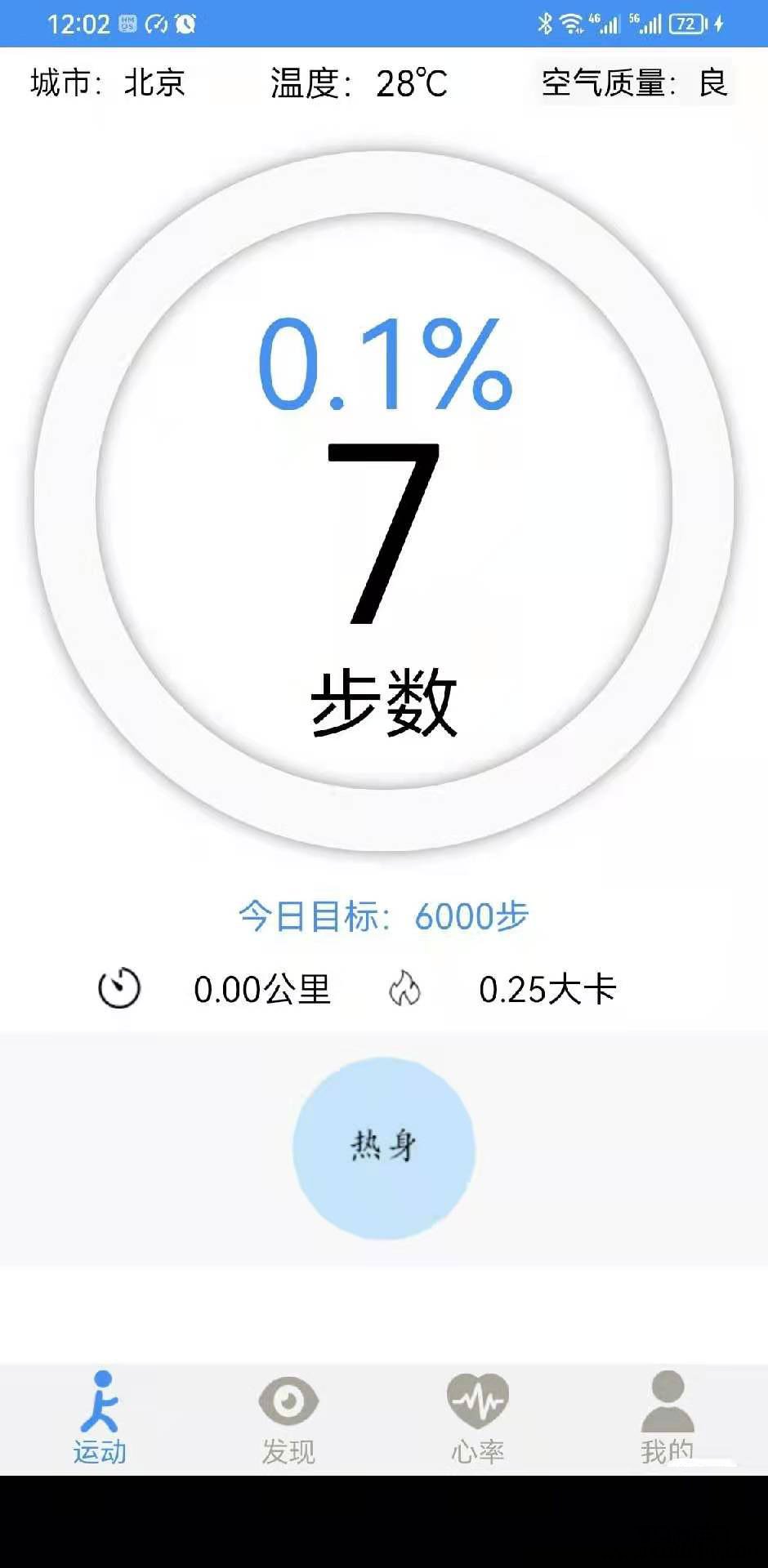Select the 运动 exercise tab
The width and height of the screenshot is (768, 1568).
coord(100,1419)
